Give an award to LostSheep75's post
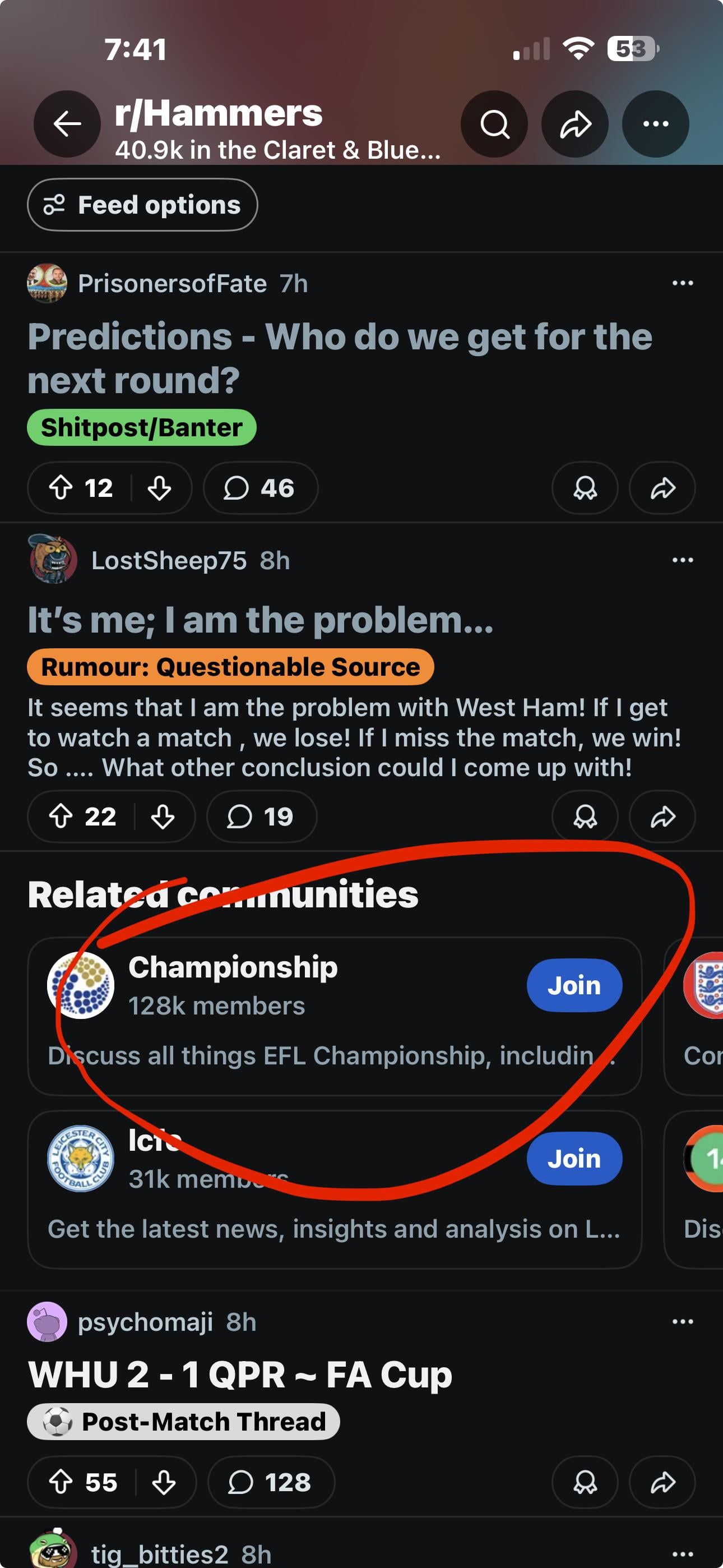Image resolution: width=723 pixels, height=1568 pixels. pos(585,817)
